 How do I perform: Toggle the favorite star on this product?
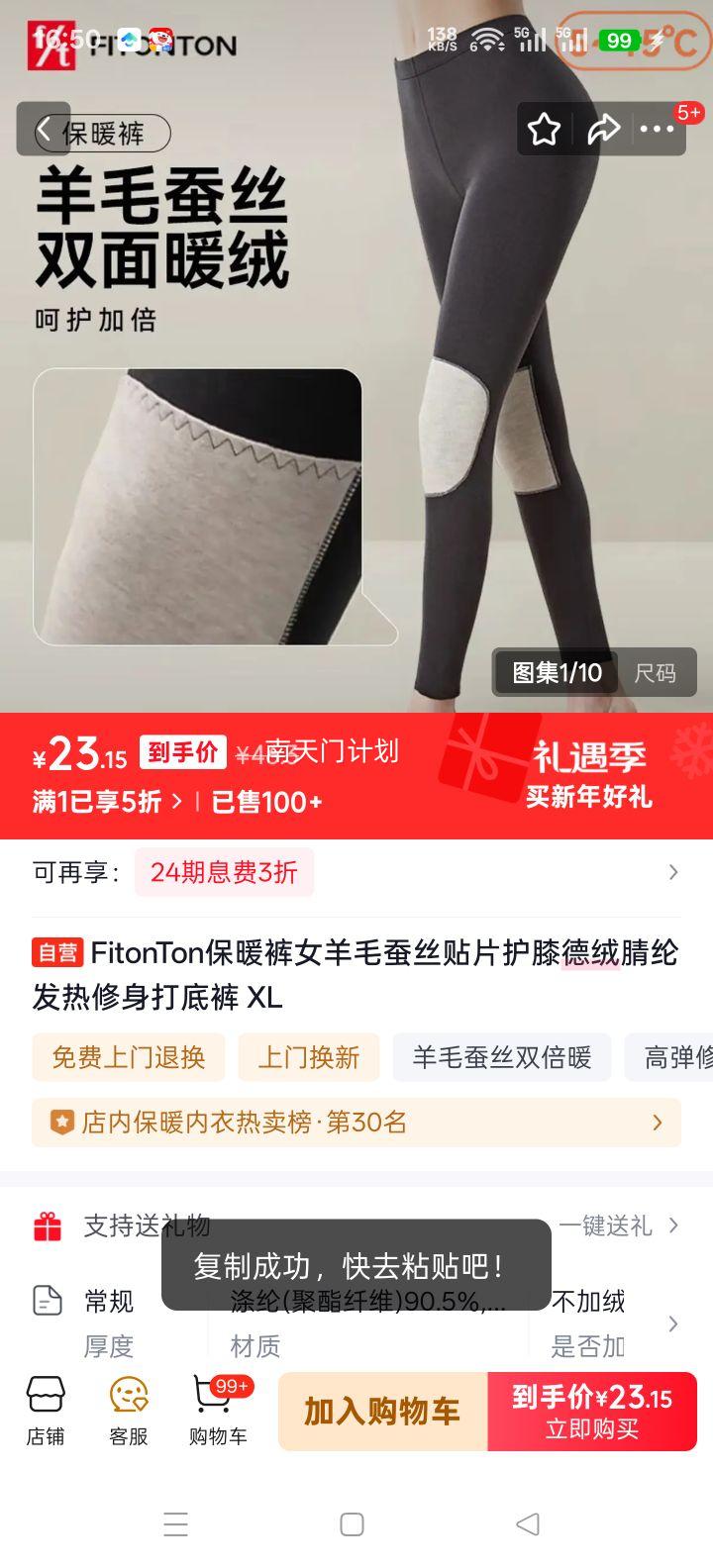(545, 129)
